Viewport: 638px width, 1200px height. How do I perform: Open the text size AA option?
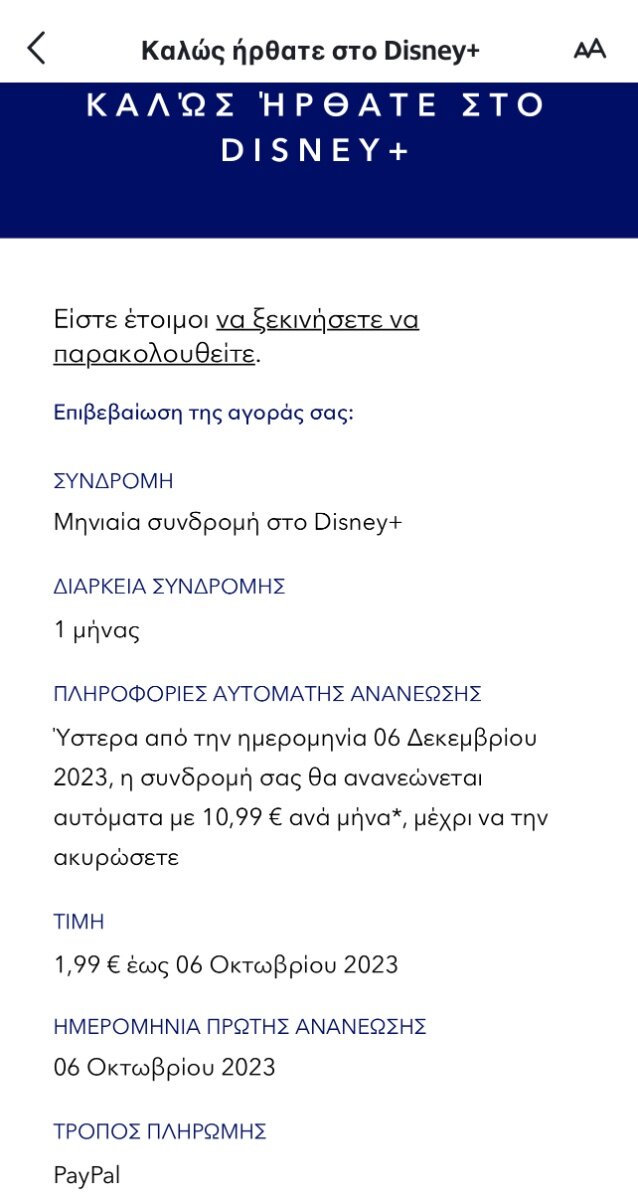[x=590, y=49]
